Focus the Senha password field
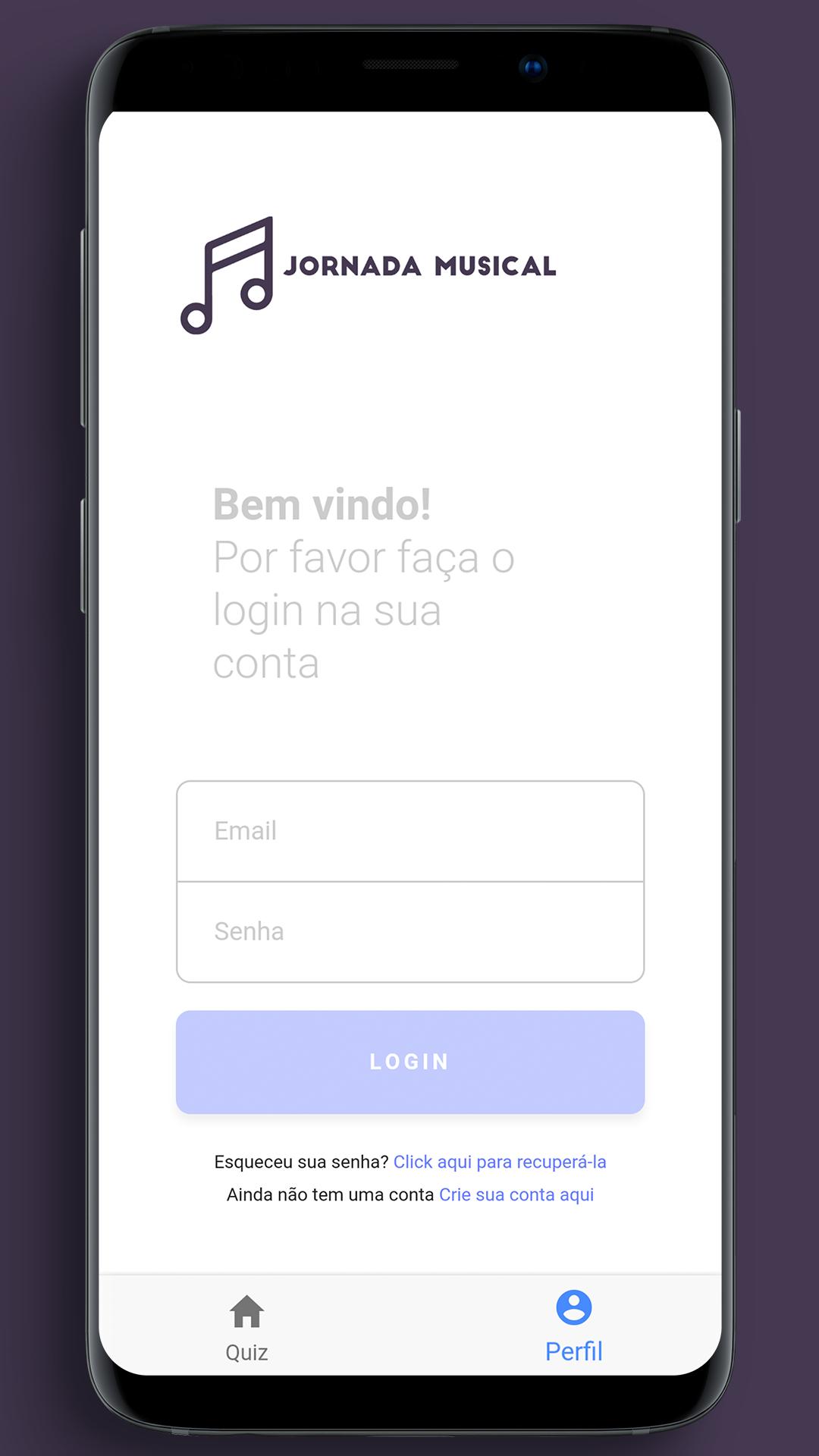819x1456 pixels. [409, 932]
